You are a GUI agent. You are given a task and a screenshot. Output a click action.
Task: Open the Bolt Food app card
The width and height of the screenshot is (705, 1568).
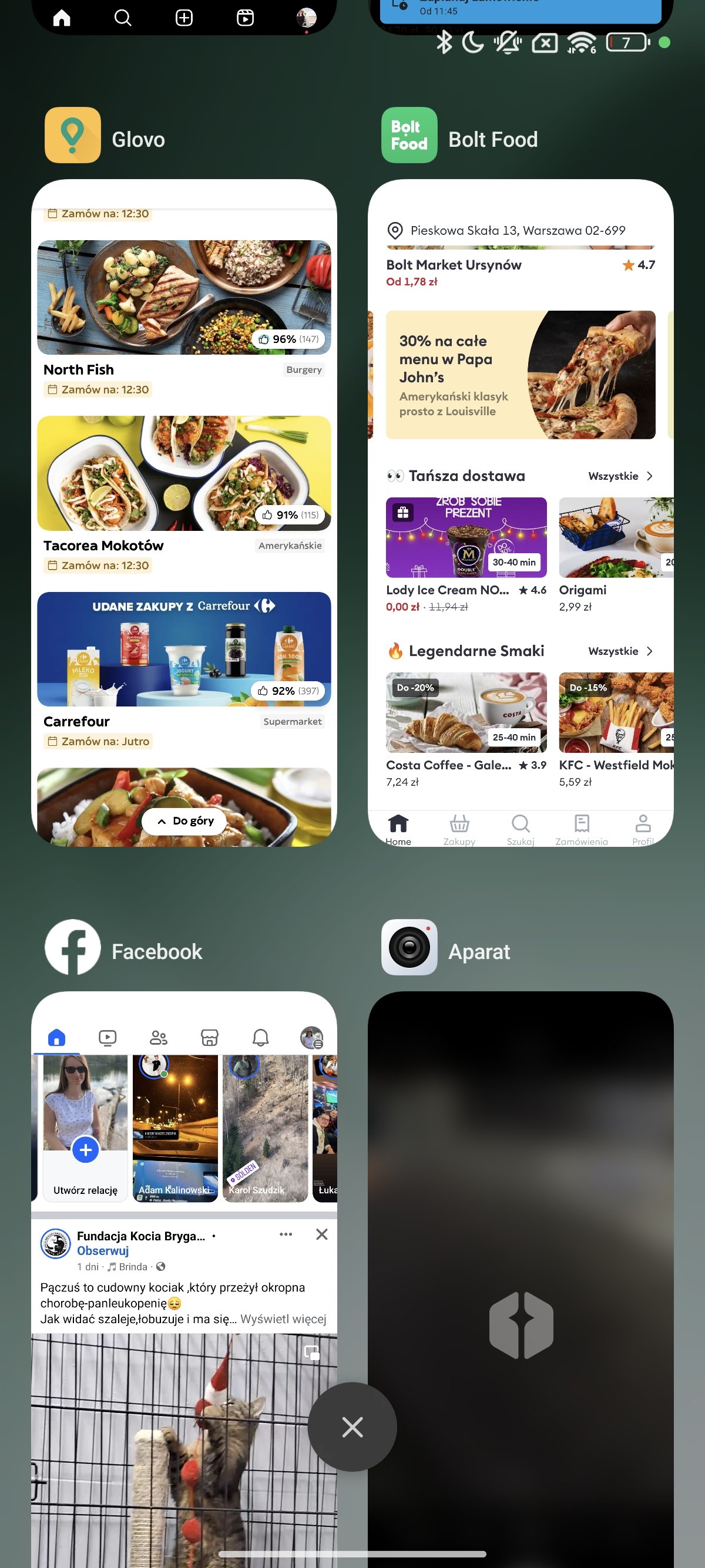coord(521,513)
